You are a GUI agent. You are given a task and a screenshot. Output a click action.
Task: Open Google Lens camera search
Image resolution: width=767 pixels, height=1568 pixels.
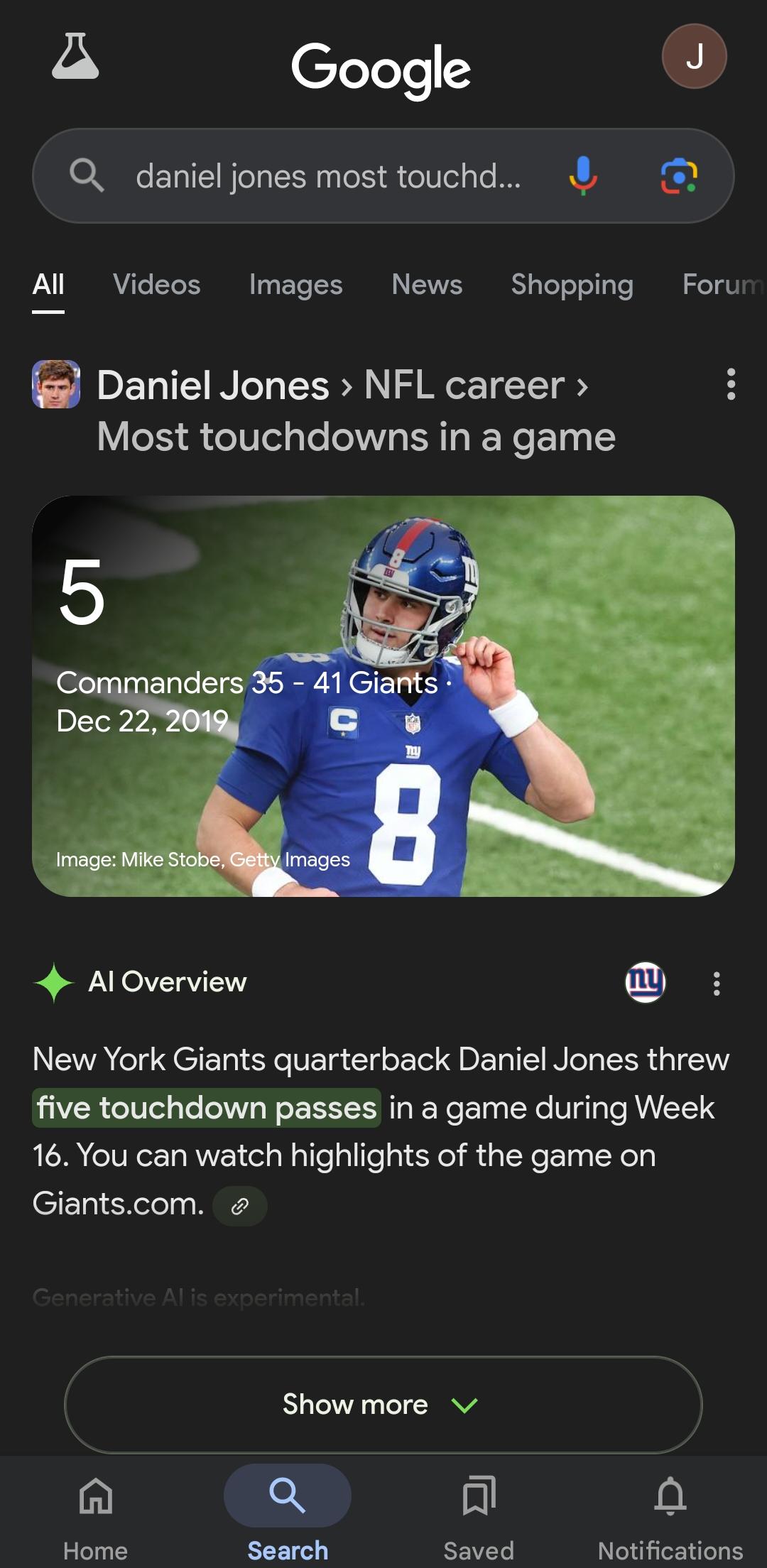(679, 176)
